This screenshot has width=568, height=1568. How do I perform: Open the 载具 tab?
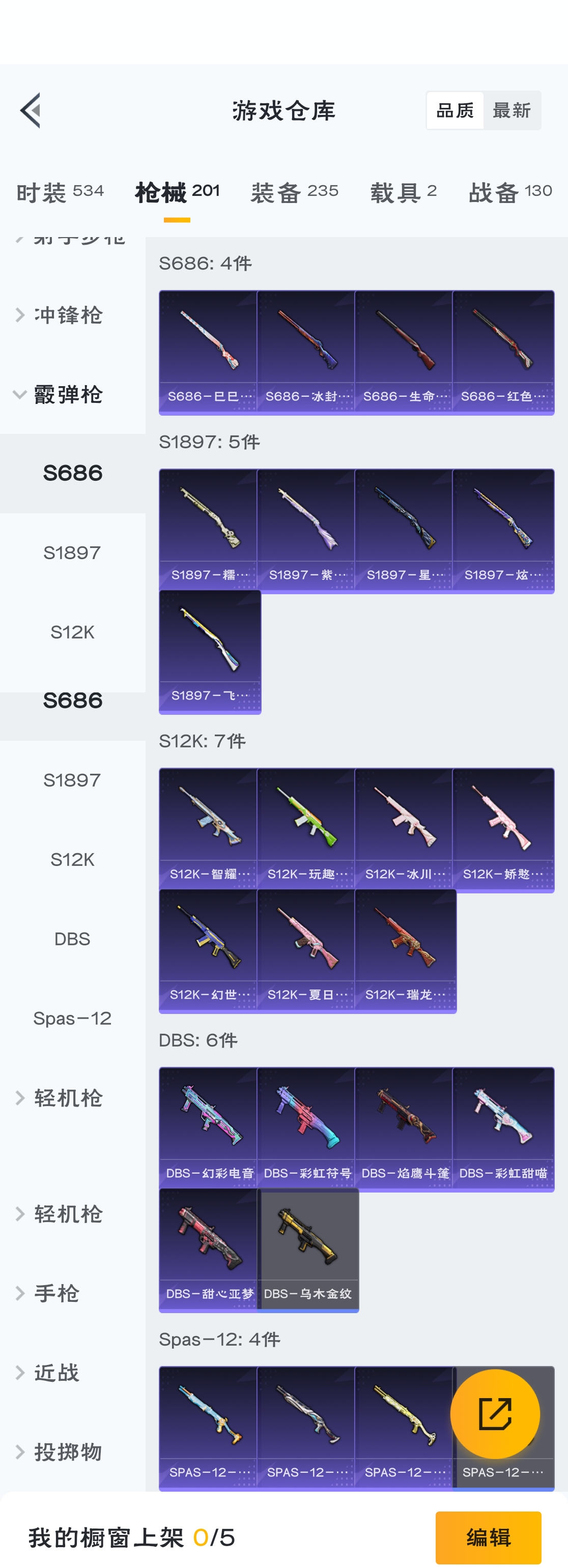click(403, 192)
